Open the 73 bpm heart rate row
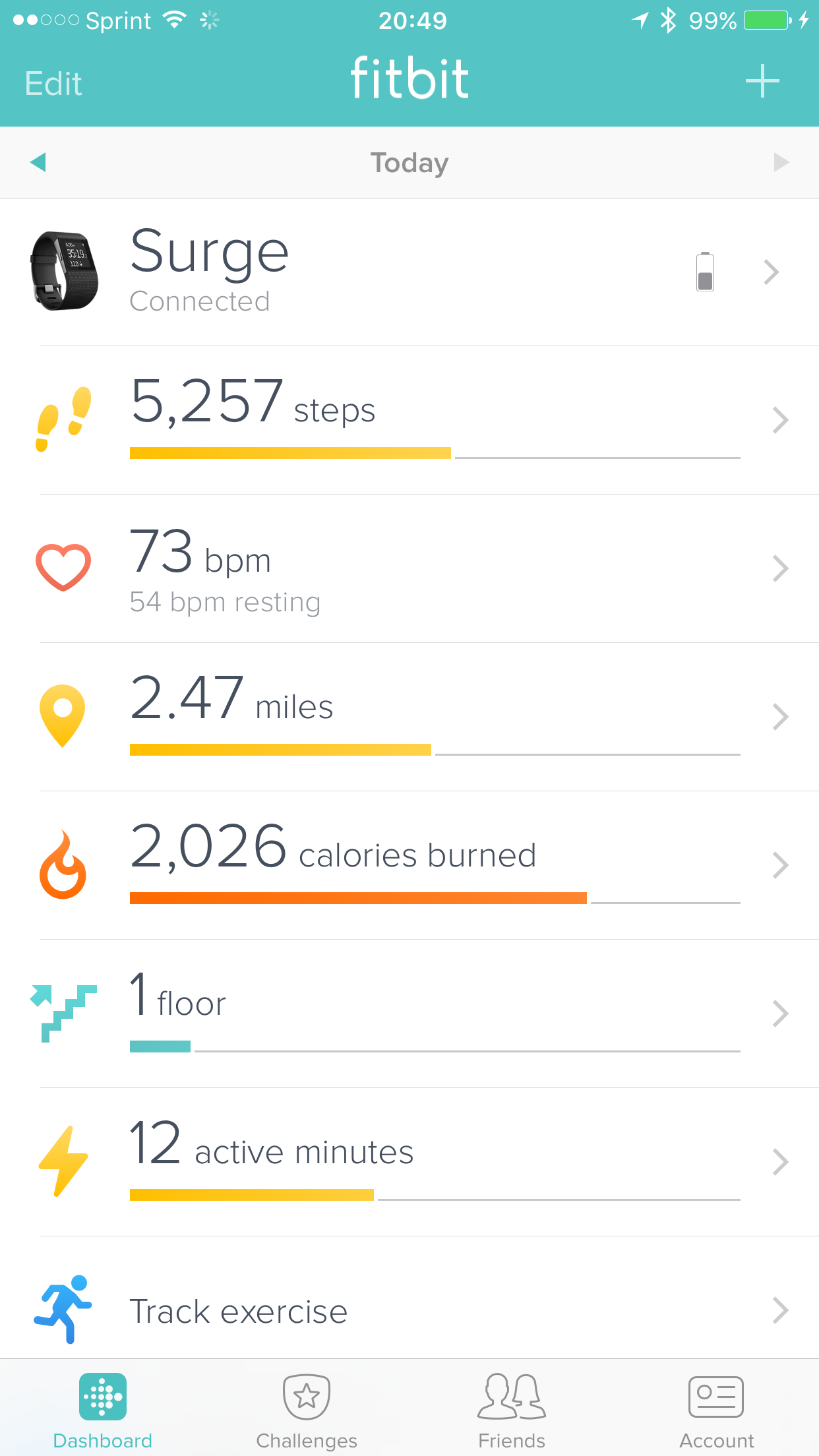819x1456 pixels. coord(409,568)
